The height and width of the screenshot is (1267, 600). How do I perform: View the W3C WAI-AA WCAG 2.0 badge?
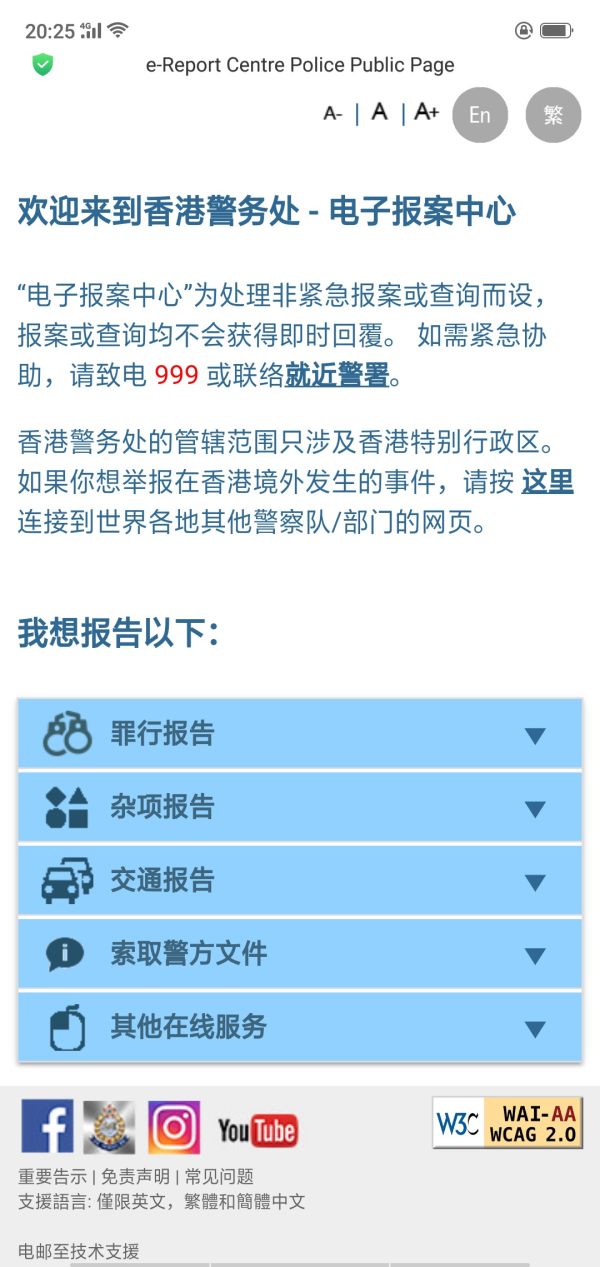pyautogui.click(x=507, y=1123)
